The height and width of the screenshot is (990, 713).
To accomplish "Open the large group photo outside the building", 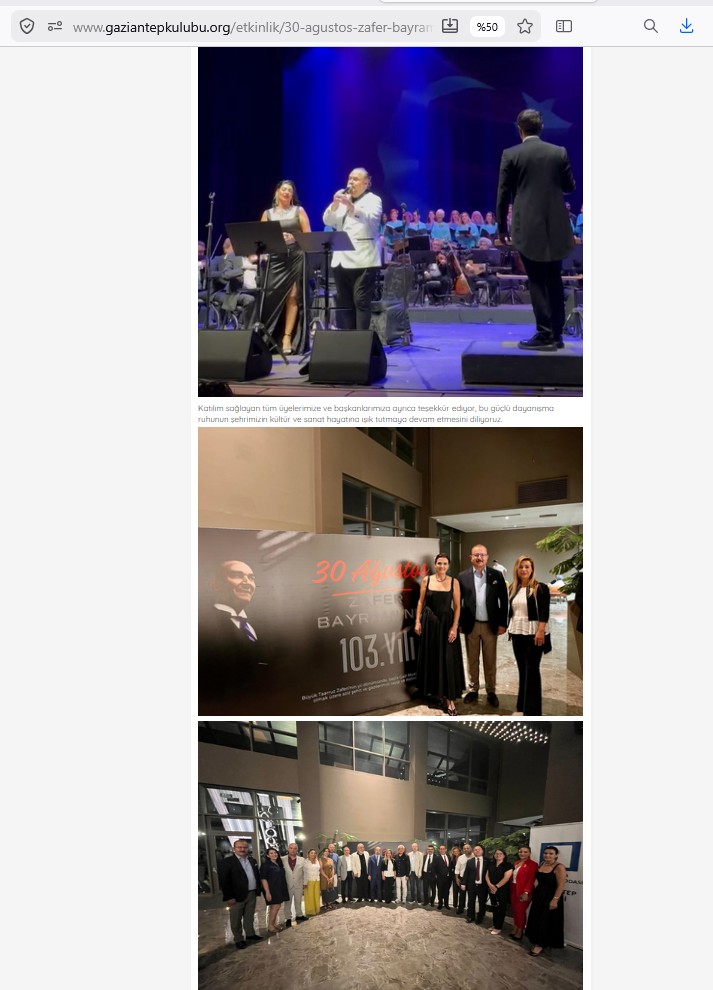I will point(390,855).
